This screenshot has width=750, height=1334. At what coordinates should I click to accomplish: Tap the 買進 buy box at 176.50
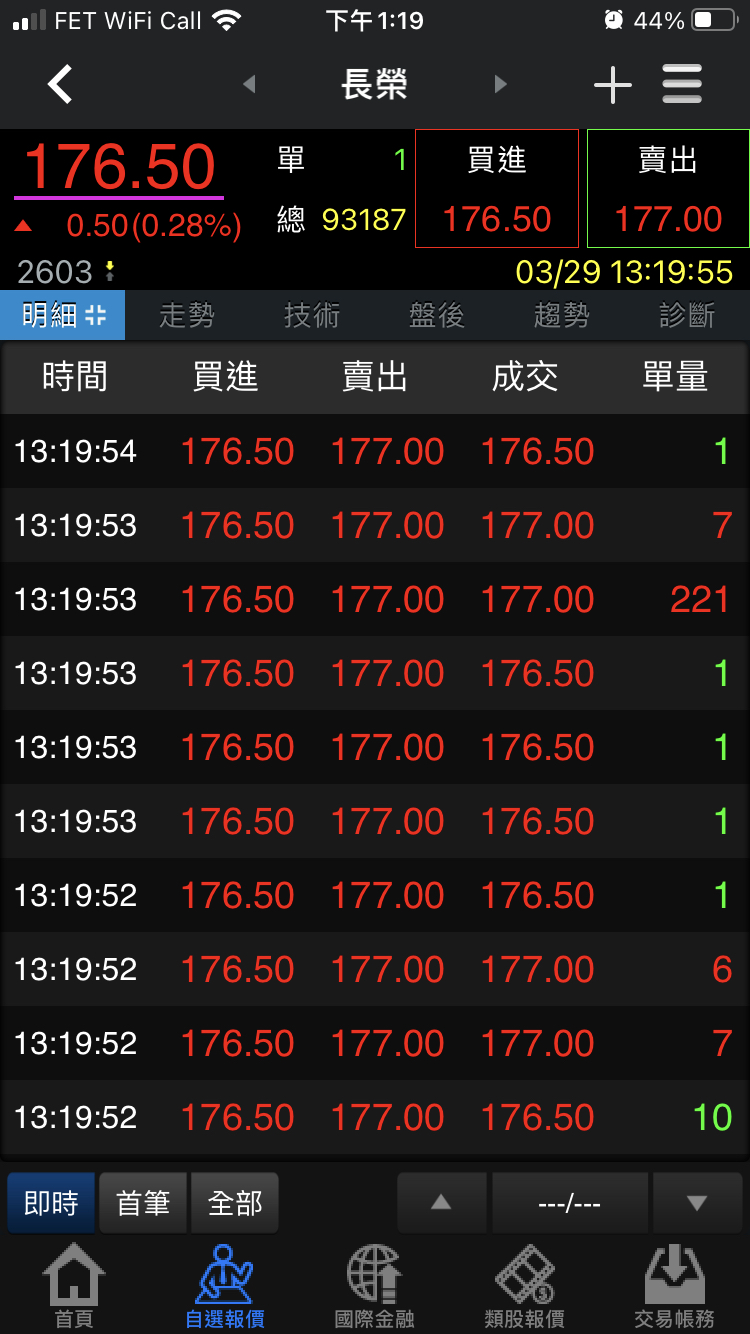click(497, 188)
